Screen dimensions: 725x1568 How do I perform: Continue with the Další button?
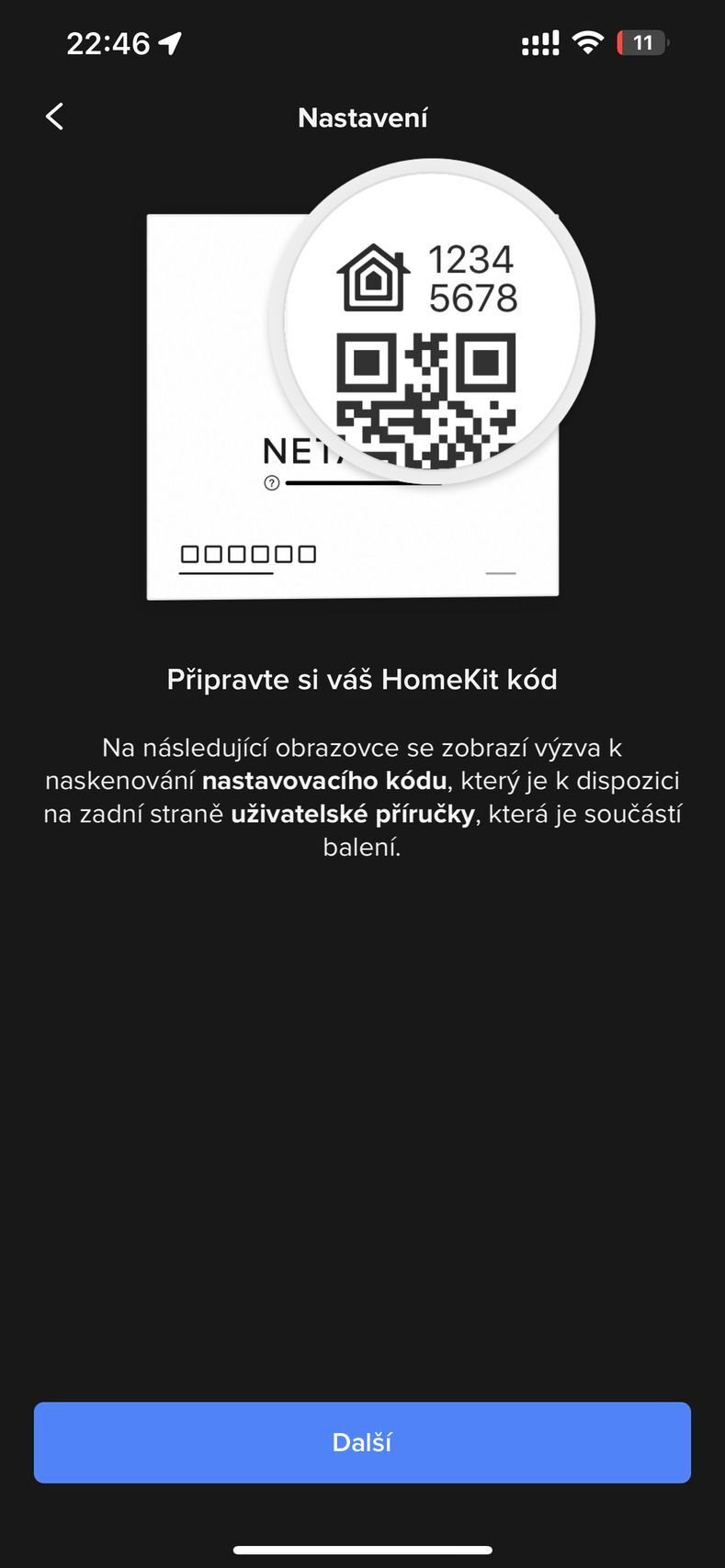pyautogui.click(x=362, y=1442)
